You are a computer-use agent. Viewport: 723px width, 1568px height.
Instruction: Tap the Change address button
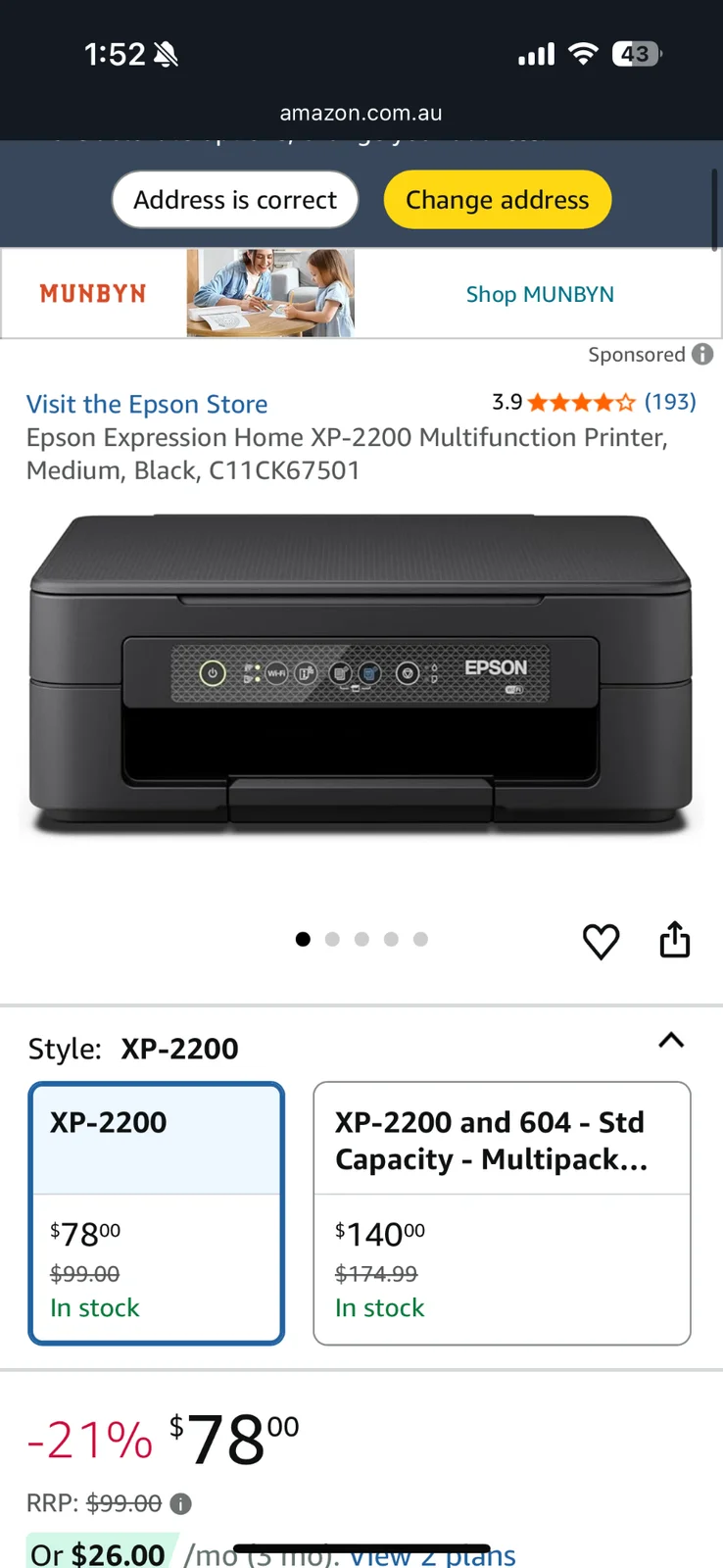[498, 200]
